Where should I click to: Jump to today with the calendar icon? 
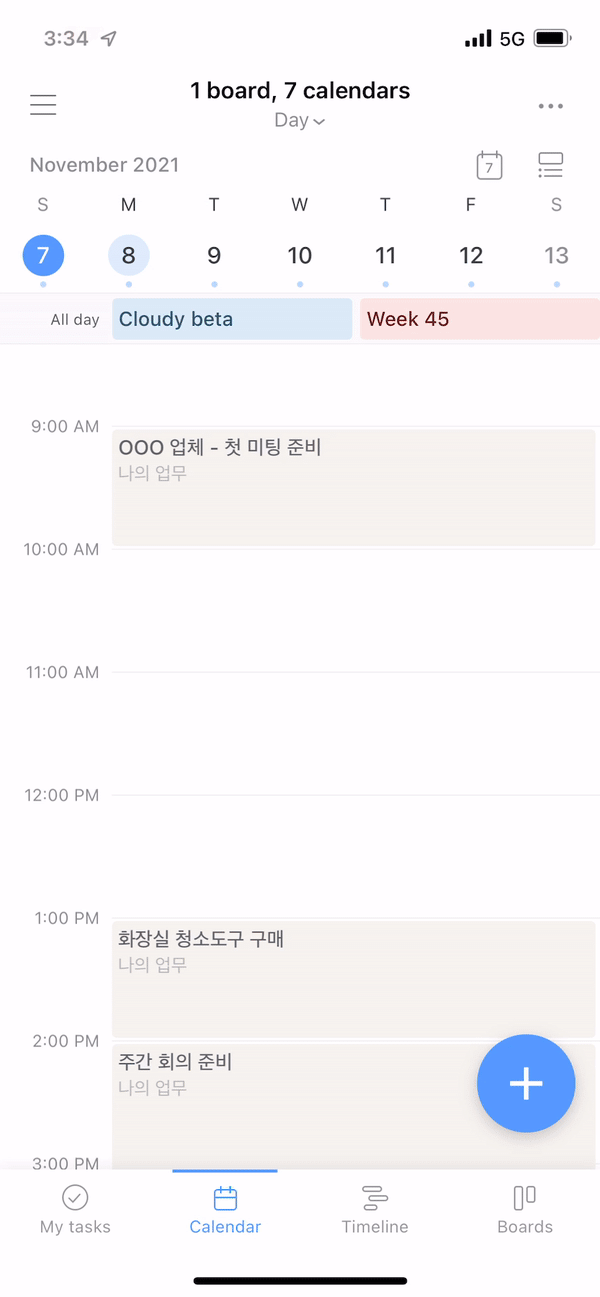489,166
